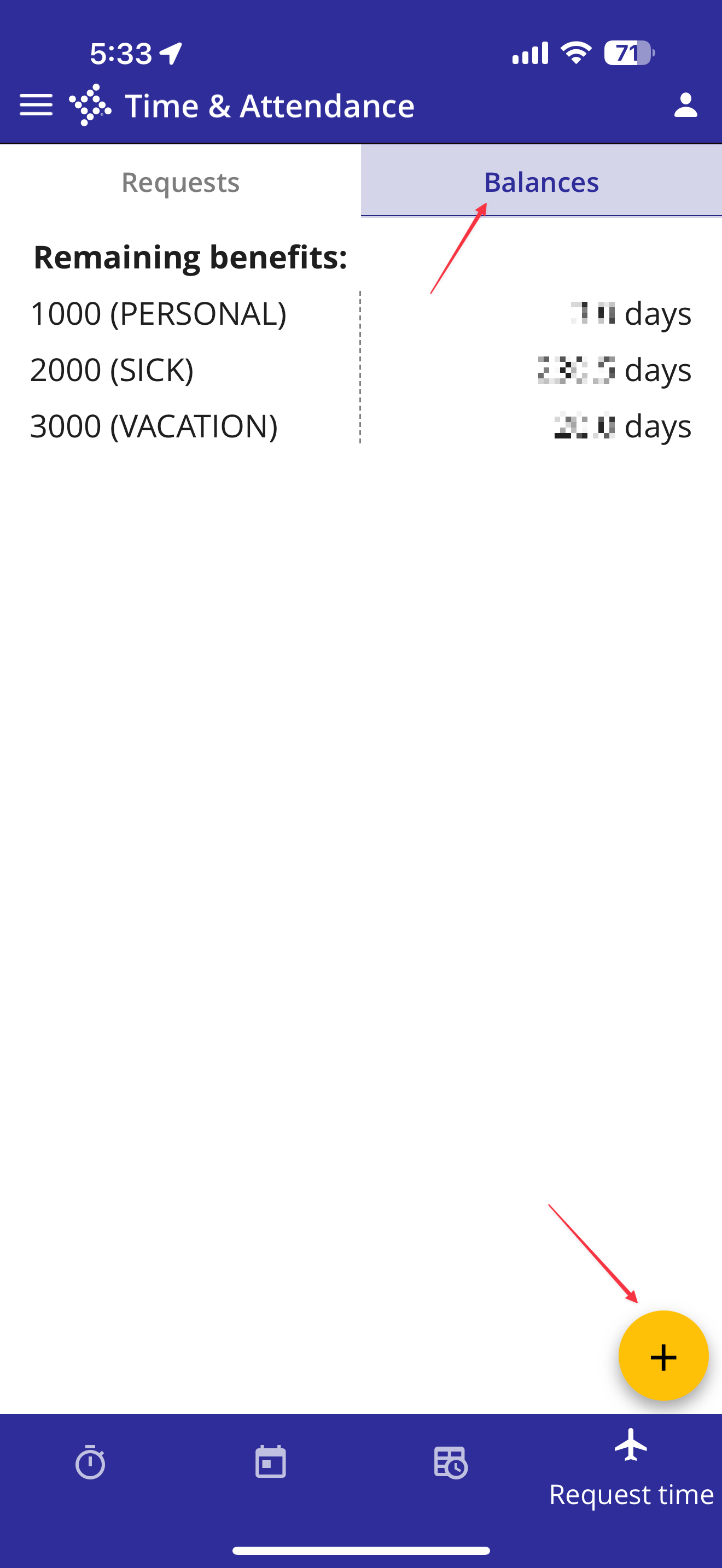
Task: Select the Request time tab
Action: pos(631,1467)
